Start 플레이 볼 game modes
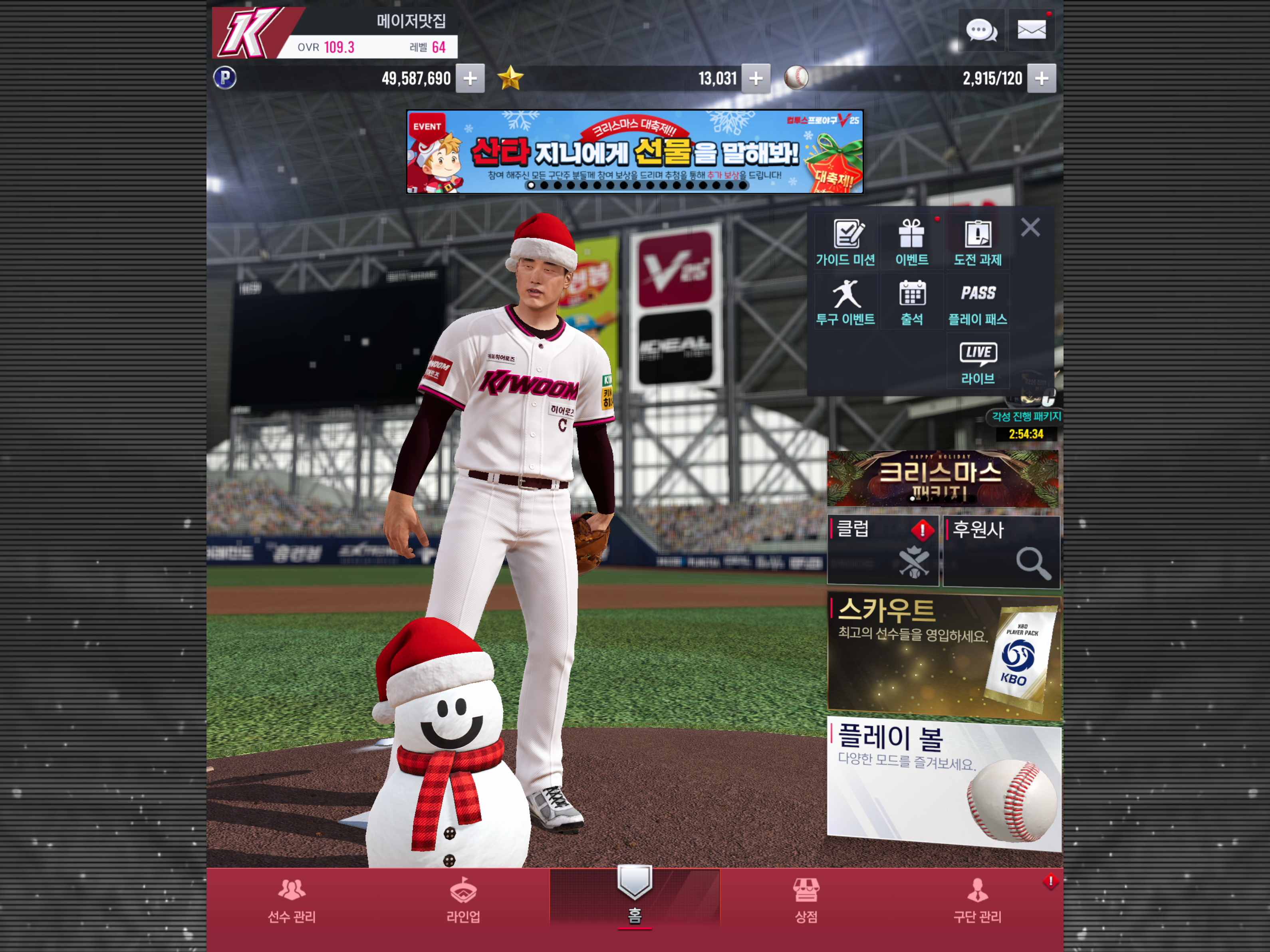The image size is (1270, 952). pyautogui.click(x=943, y=784)
